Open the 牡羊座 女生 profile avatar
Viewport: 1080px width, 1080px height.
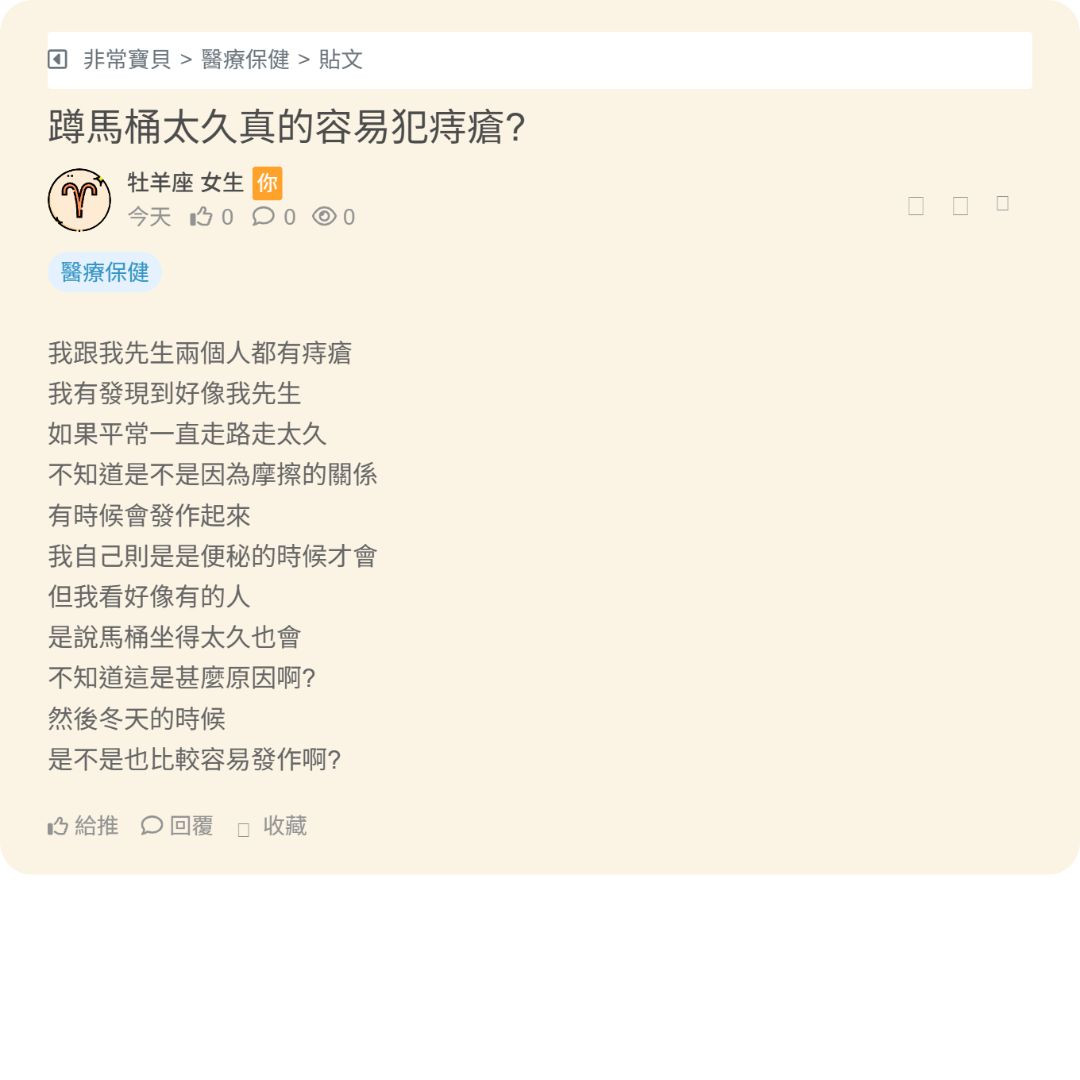(79, 200)
